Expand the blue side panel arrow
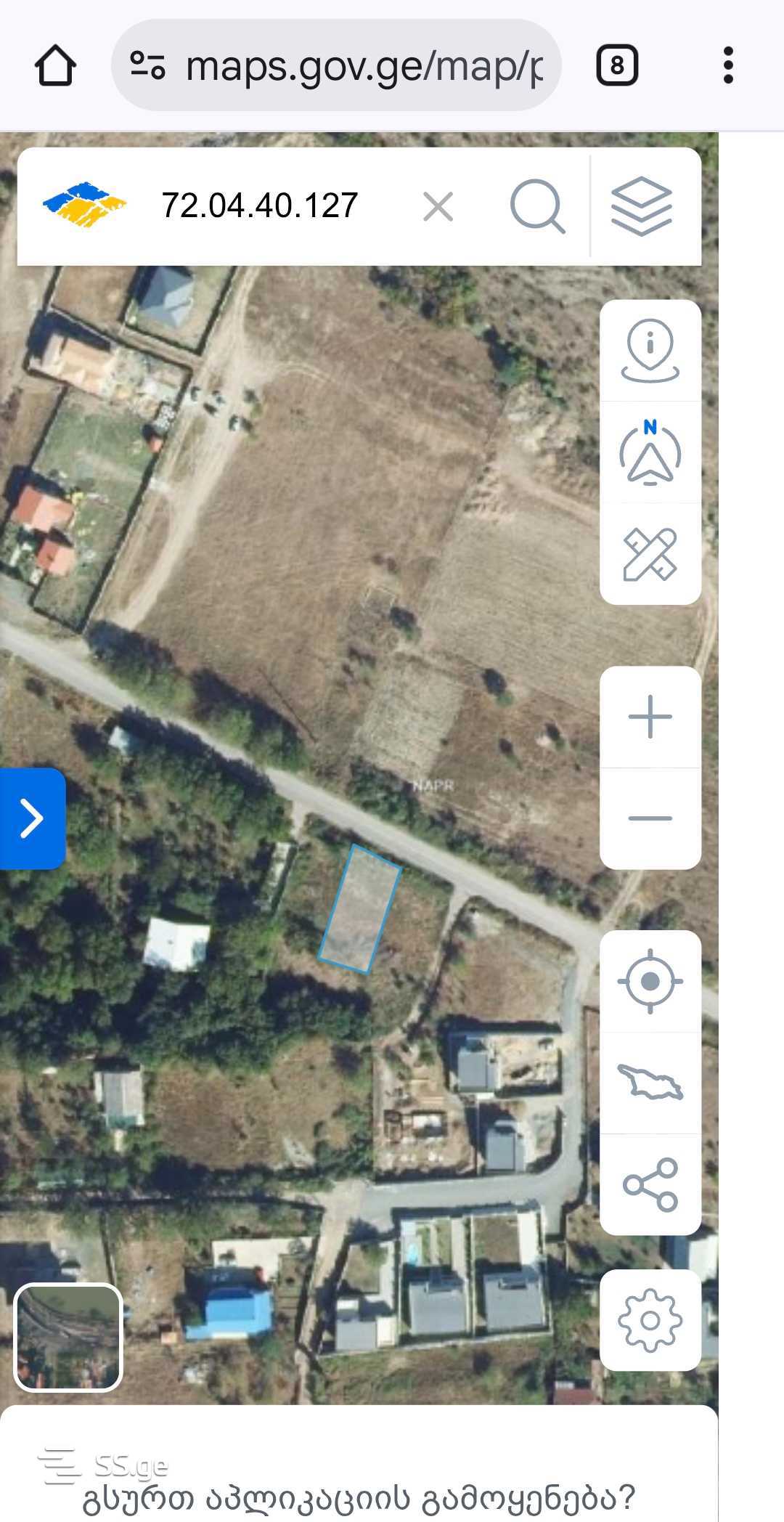Image resolution: width=784 pixels, height=1522 pixels. pos(32,818)
